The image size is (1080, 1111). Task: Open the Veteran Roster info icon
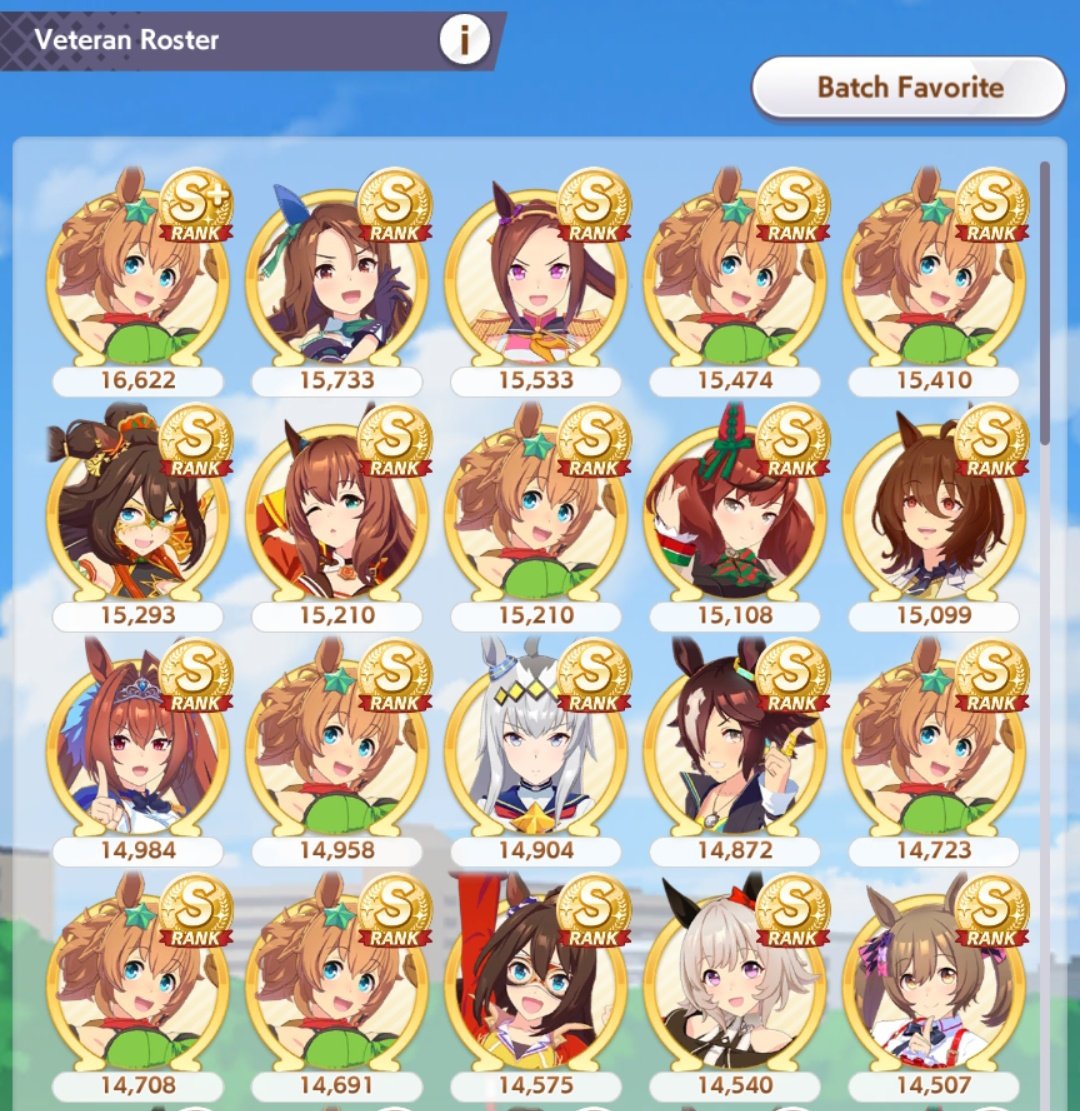(463, 41)
